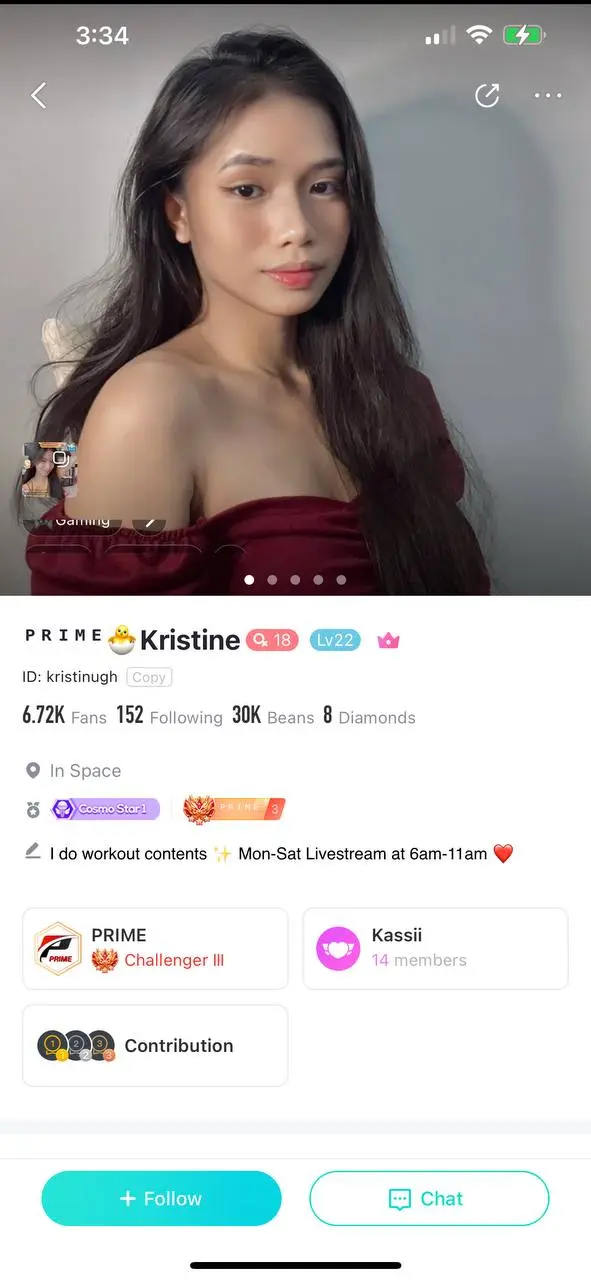Open the Contribution ranking card
Screen dimensions: 591x1280
pyautogui.click(x=155, y=1045)
